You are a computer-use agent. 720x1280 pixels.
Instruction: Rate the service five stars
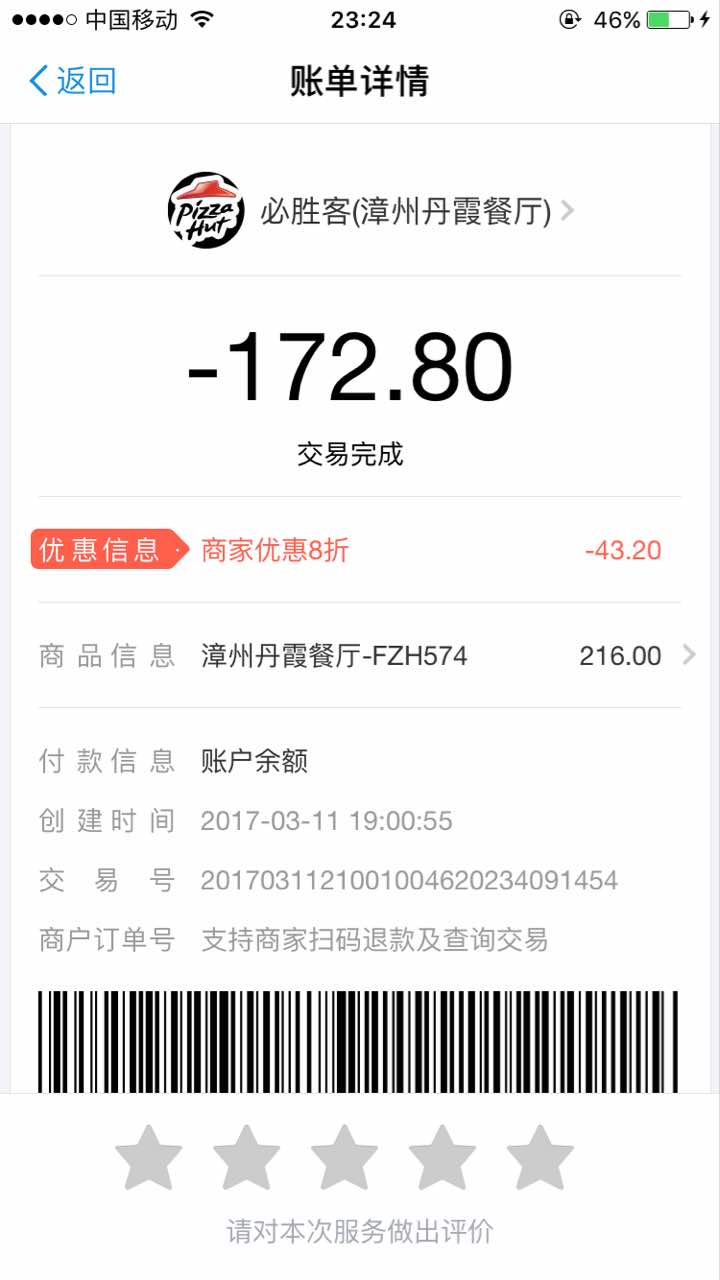pos(540,1158)
